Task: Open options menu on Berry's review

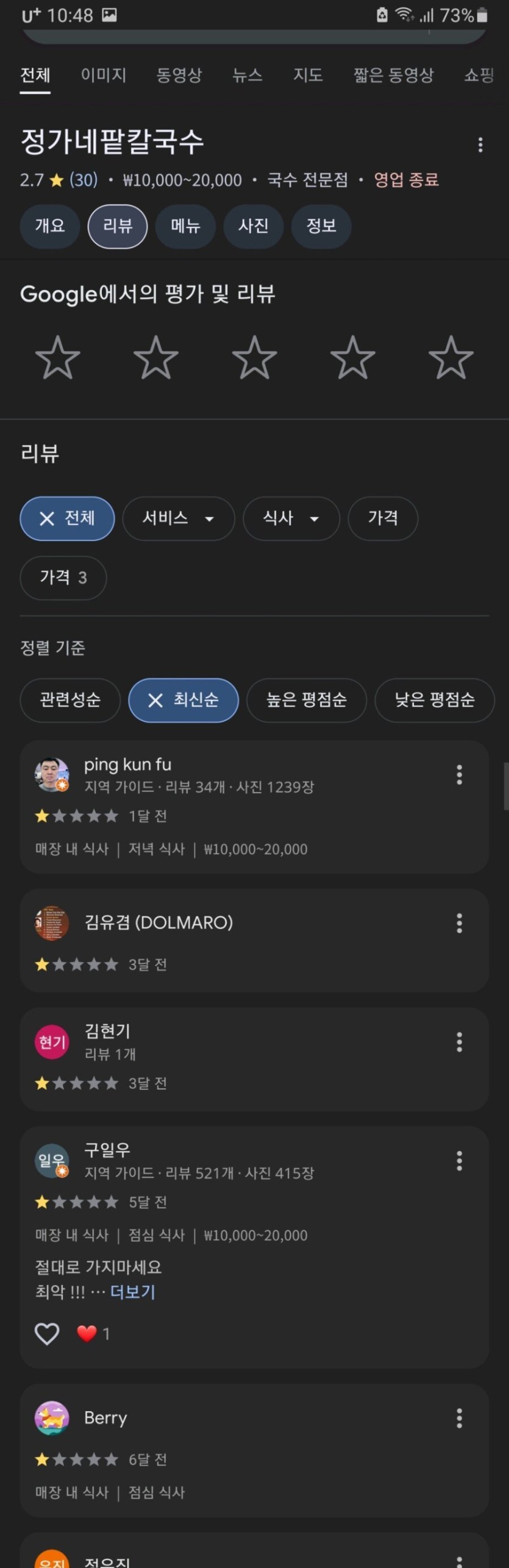Action: tap(459, 1419)
